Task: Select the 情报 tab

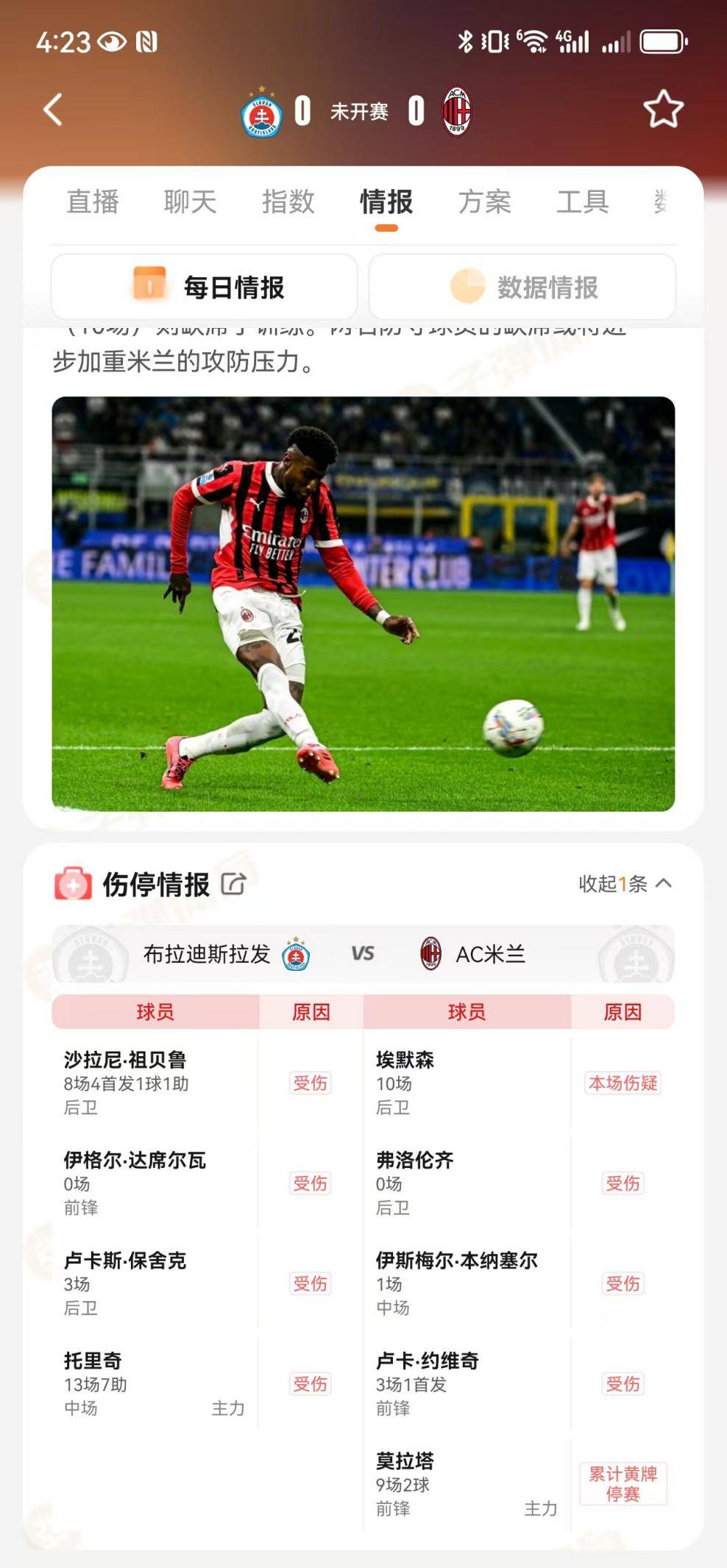Action: tap(386, 202)
